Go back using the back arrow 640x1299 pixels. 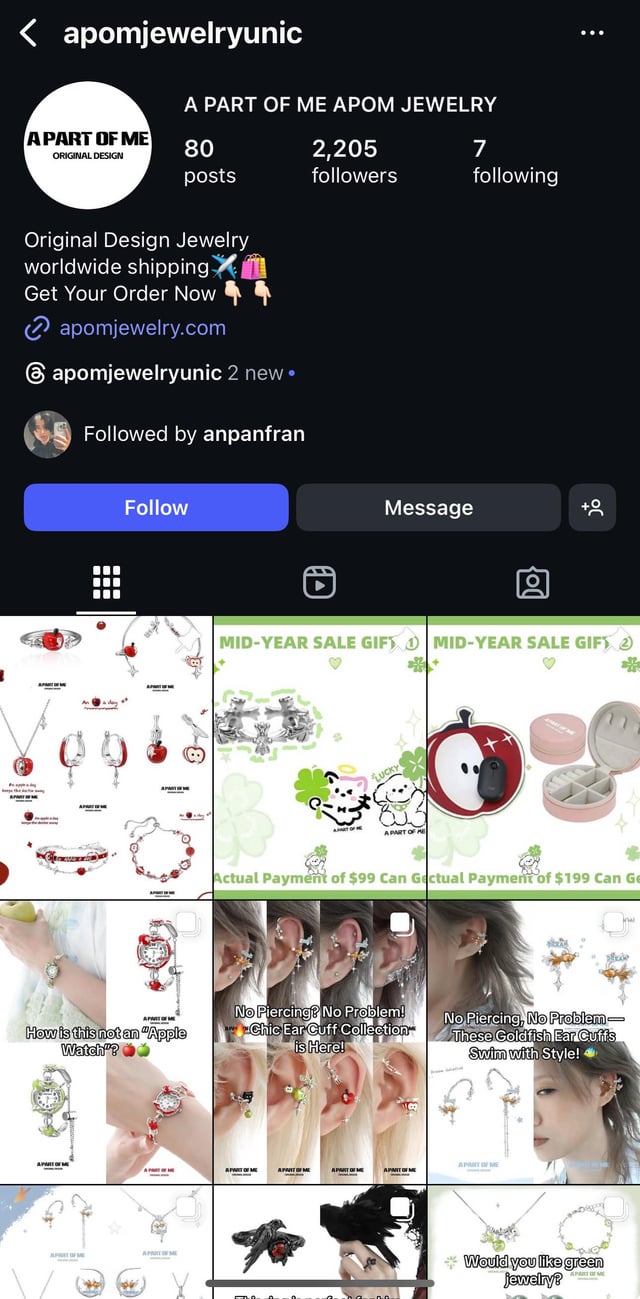tap(28, 33)
